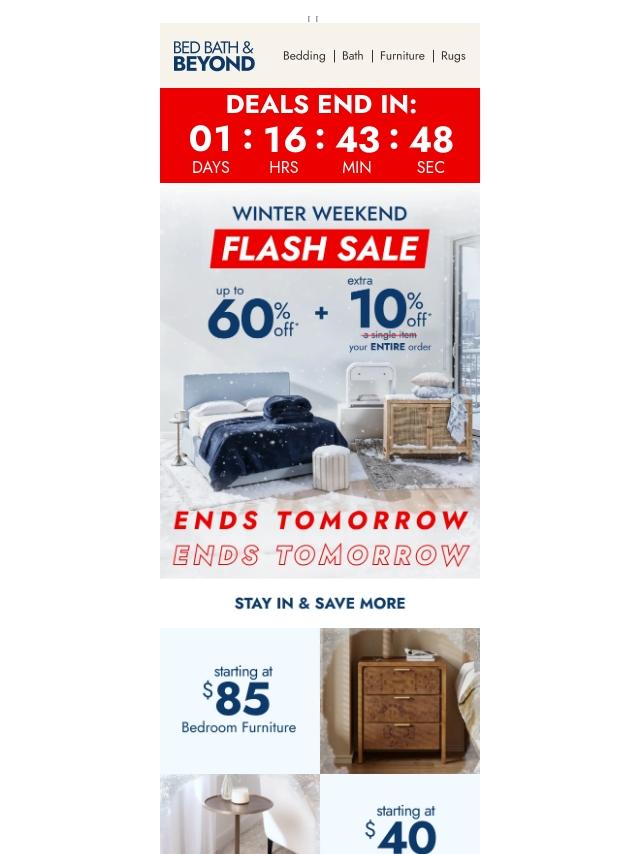This screenshot has width=640, height=854.
Task: View the round side table image
Action: click(x=239, y=815)
